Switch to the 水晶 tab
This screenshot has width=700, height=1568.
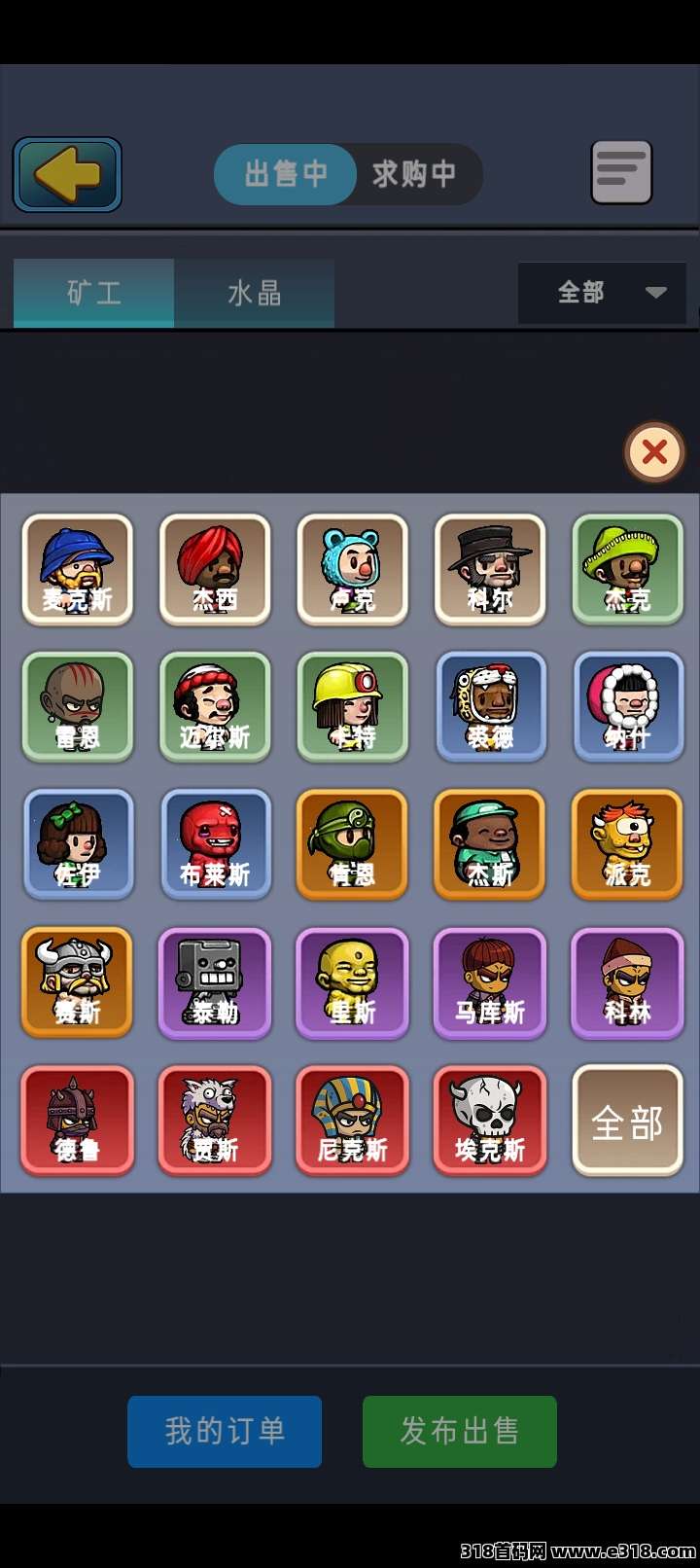click(x=255, y=293)
